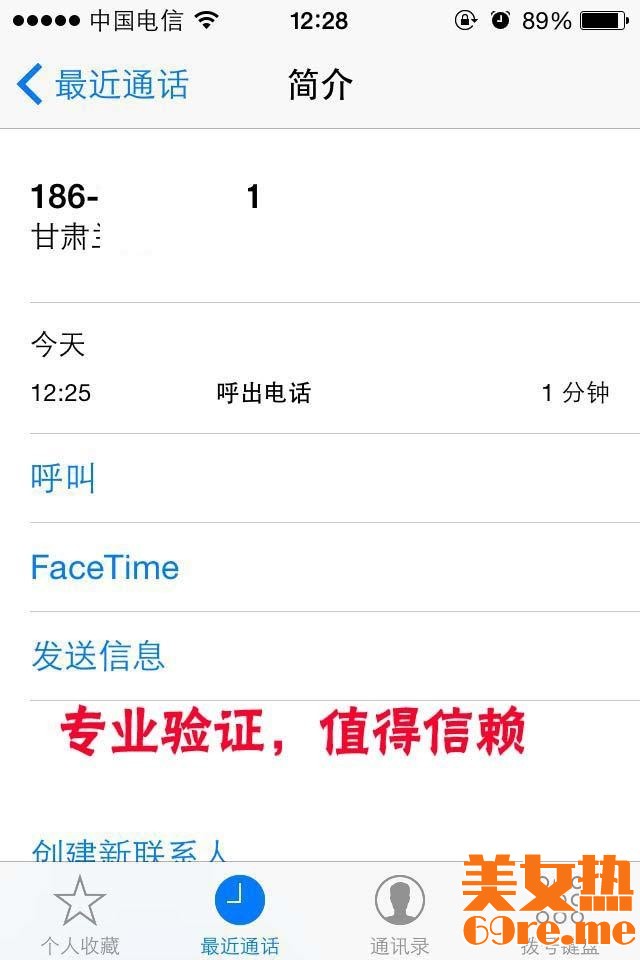Viewport: 640px width, 960px height.
Task: Tap 创建新联系人
Action: (130, 850)
